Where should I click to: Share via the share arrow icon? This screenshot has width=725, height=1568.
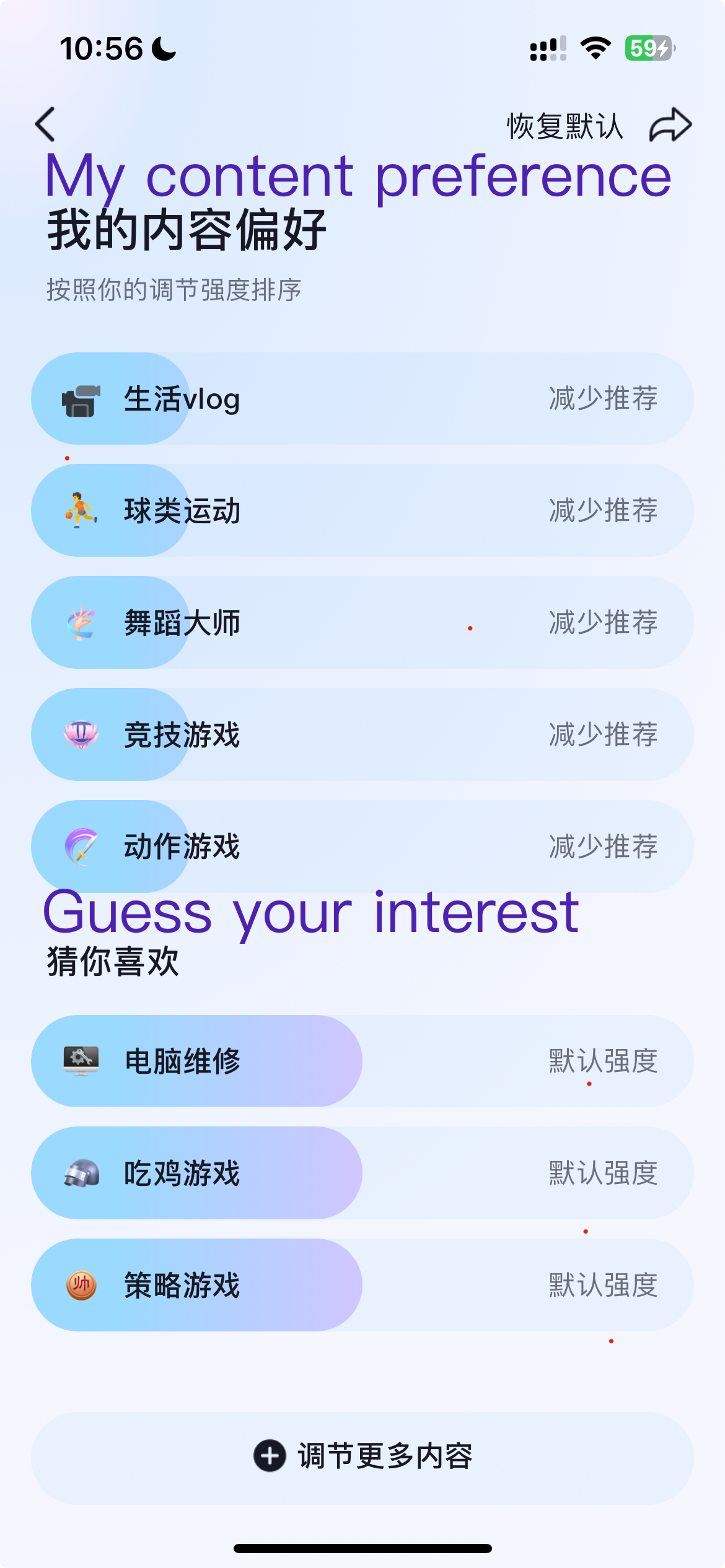point(670,124)
